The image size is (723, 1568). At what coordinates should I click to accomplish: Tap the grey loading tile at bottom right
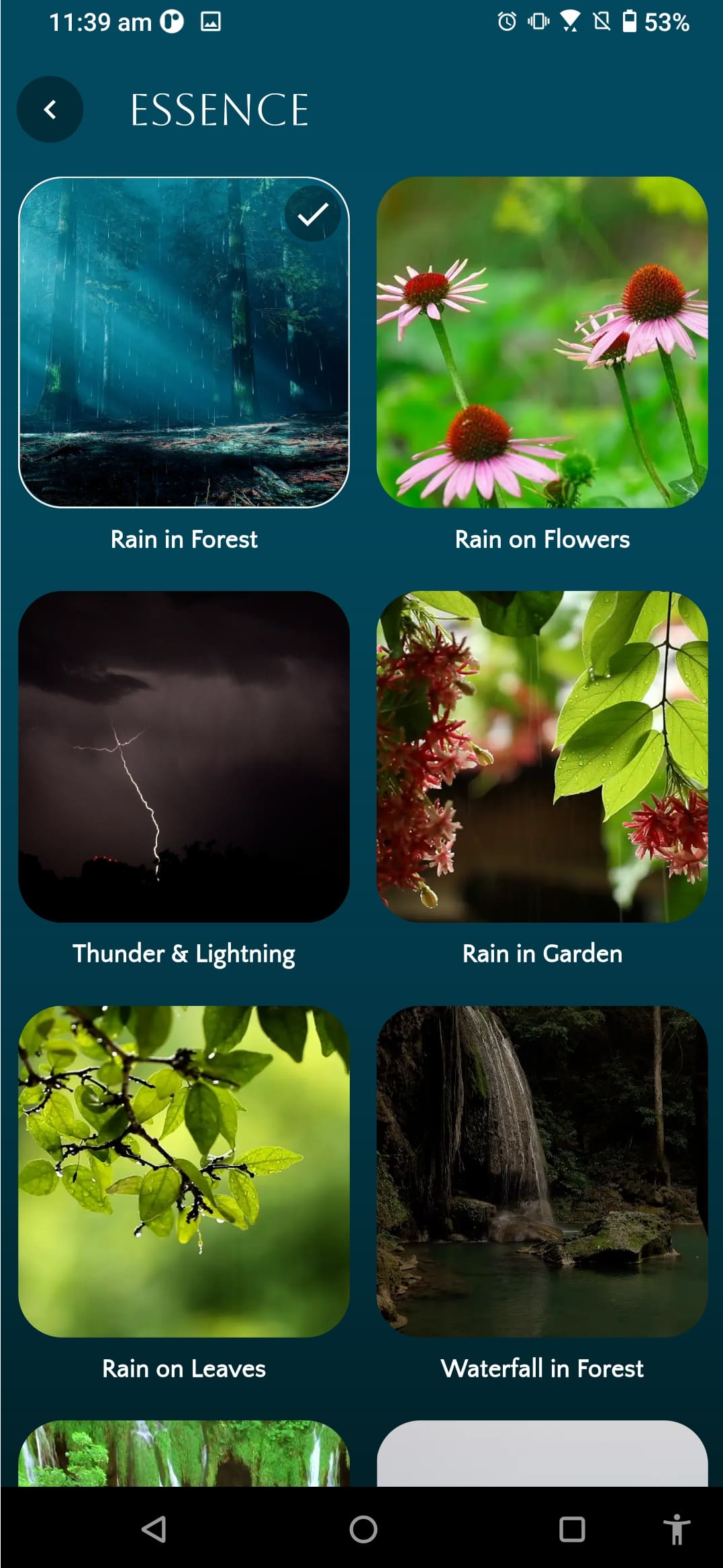point(542,1464)
